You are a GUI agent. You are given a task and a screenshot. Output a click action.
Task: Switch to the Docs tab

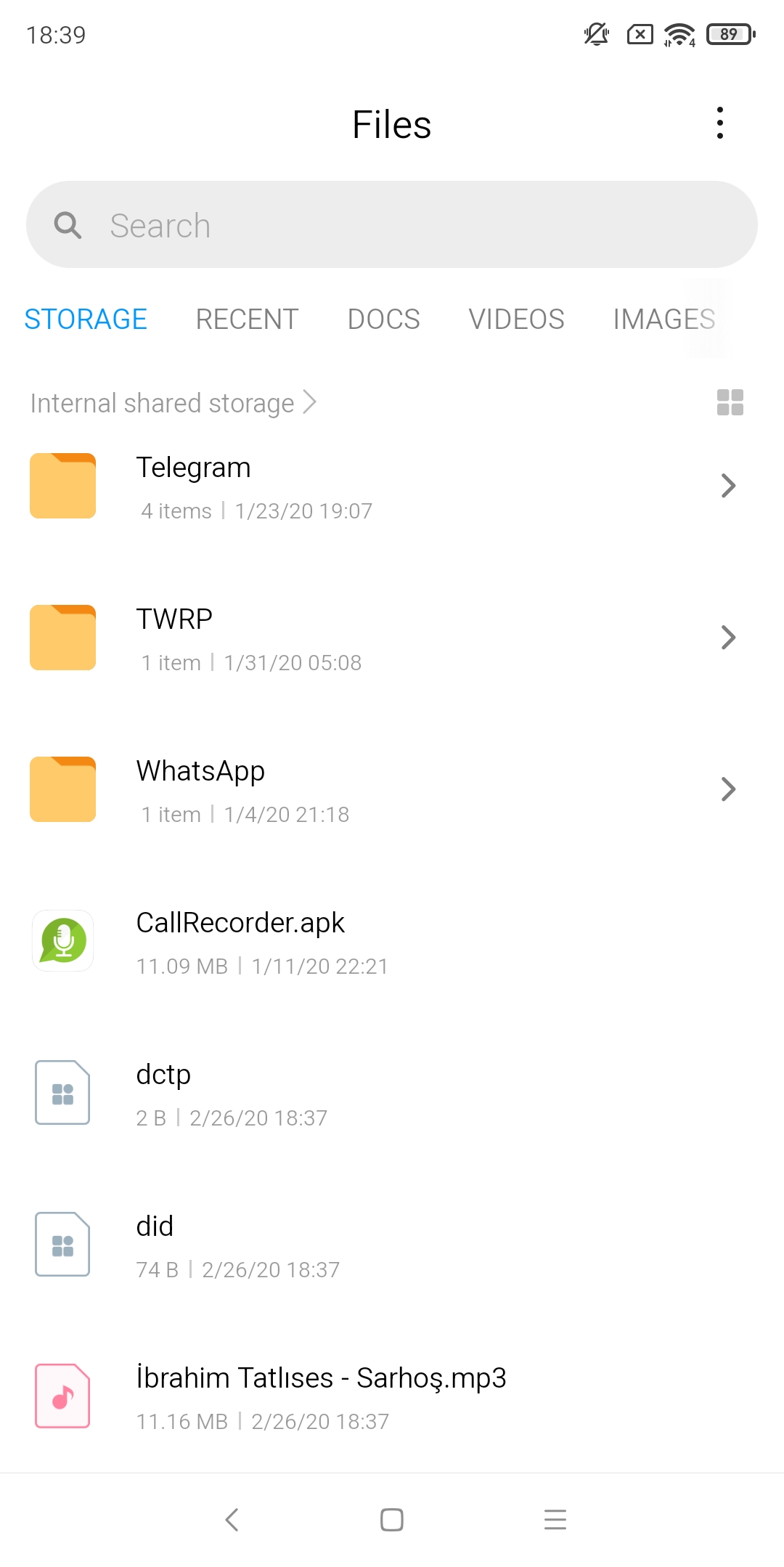[x=383, y=319]
